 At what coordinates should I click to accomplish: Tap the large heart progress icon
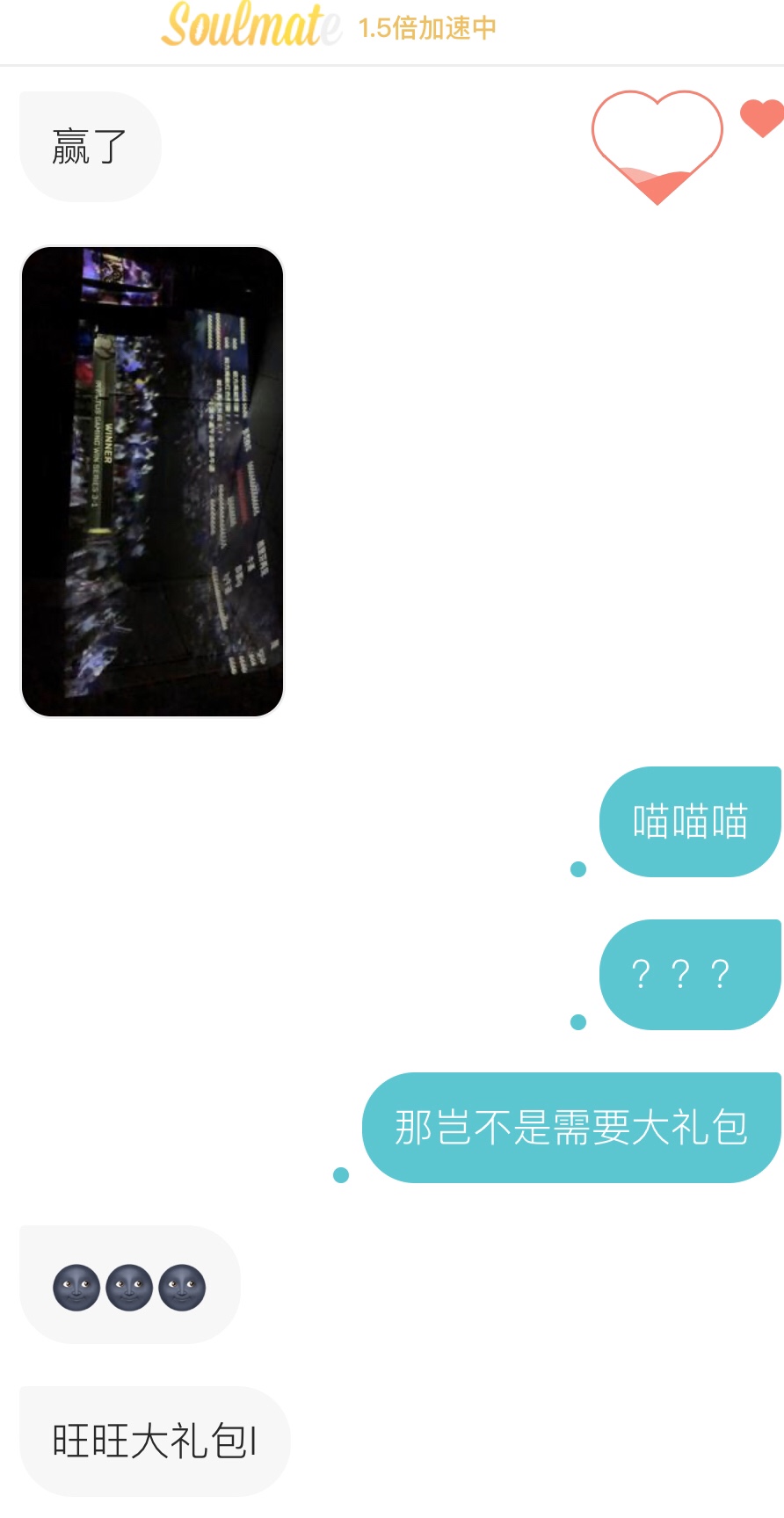pos(657,148)
